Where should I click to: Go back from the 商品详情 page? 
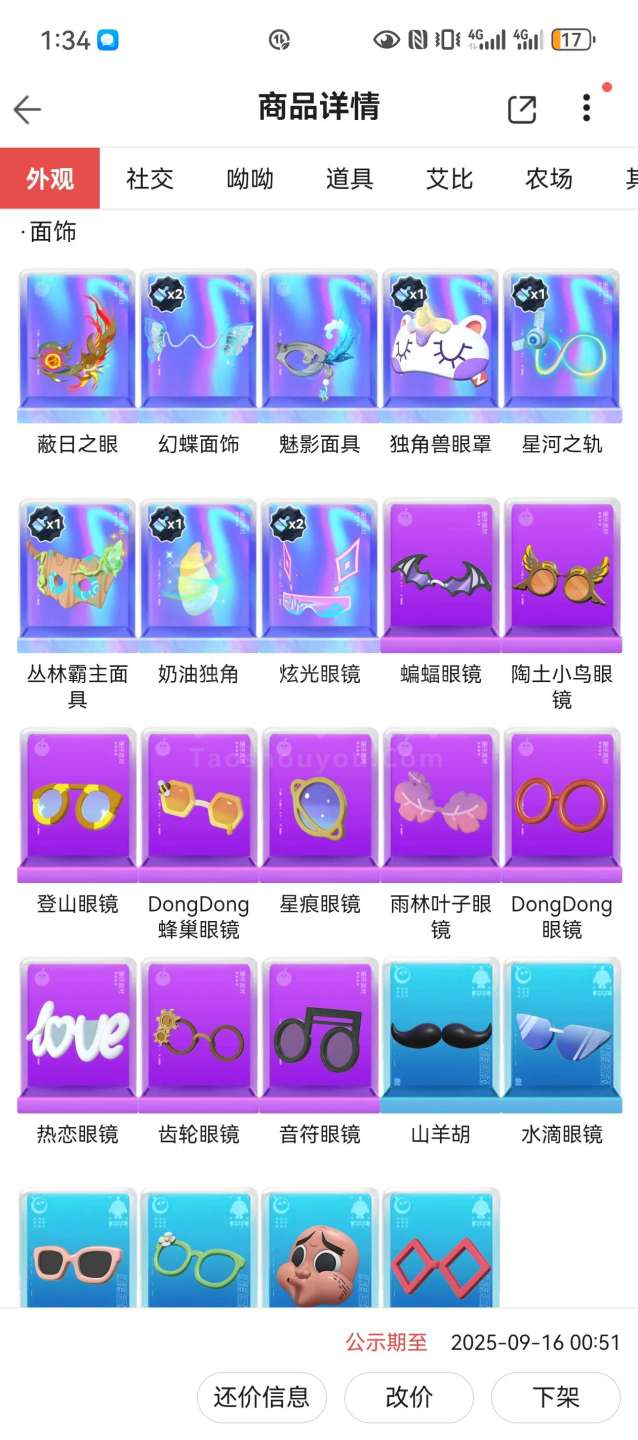tap(27, 109)
